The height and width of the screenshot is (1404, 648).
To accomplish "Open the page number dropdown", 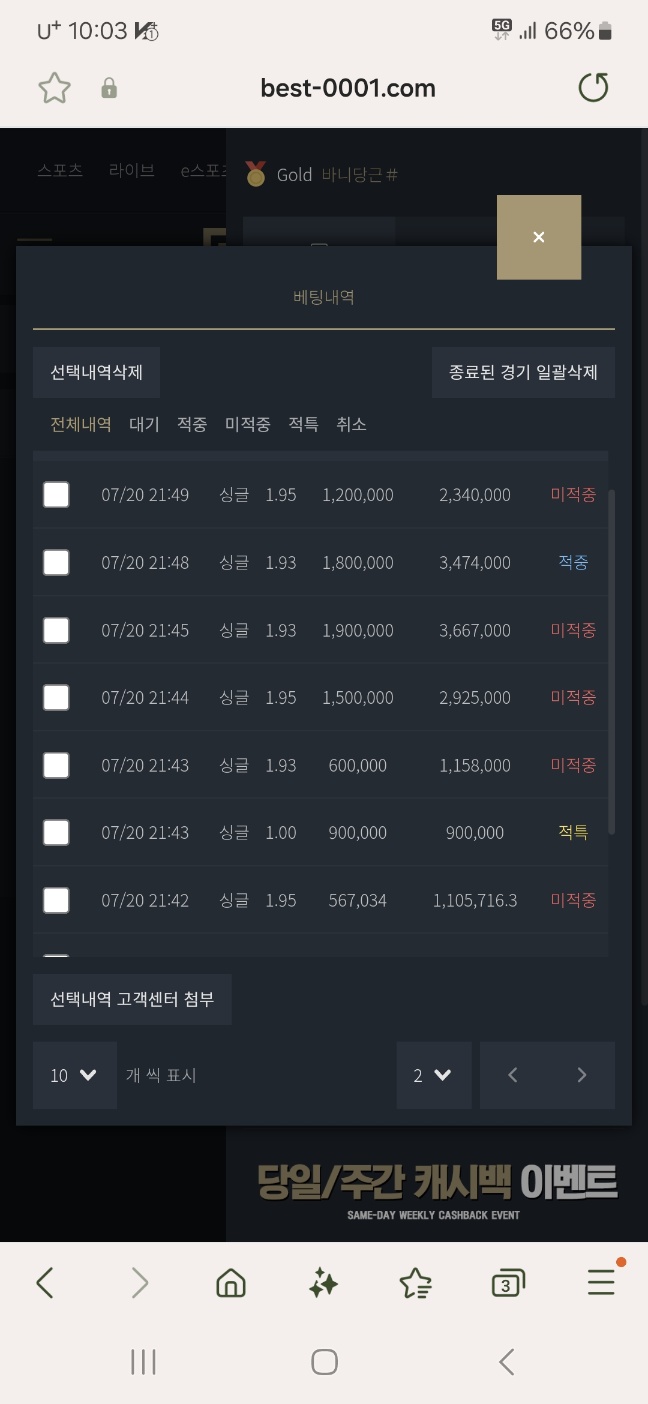I will 434,1075.
